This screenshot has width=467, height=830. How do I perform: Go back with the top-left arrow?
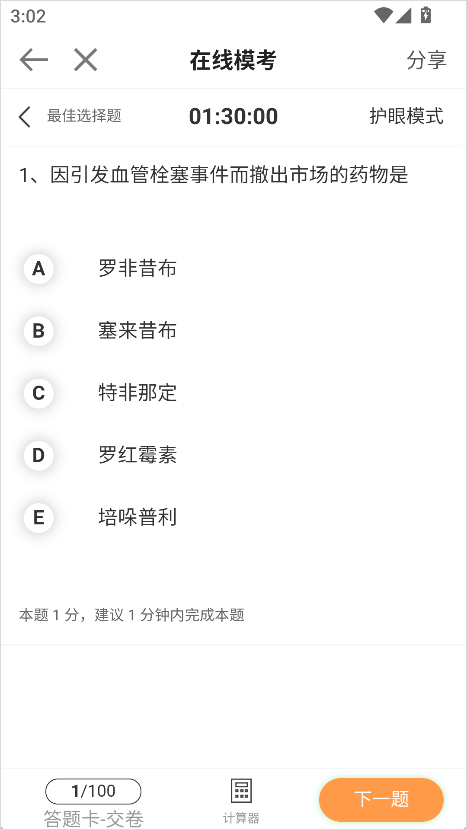click(x=34, y=60)
